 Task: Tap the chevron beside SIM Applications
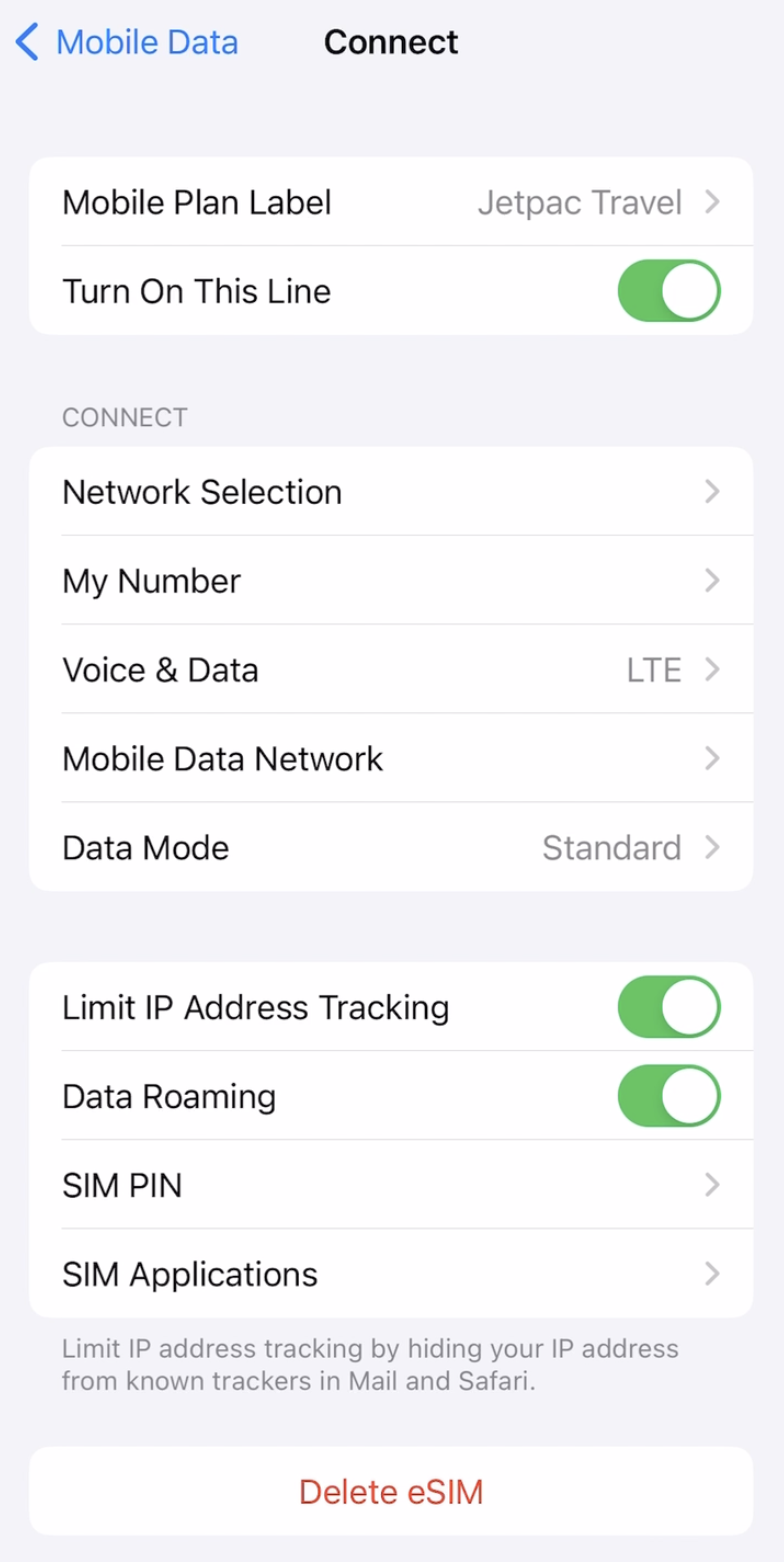[x=711, y=1274]
